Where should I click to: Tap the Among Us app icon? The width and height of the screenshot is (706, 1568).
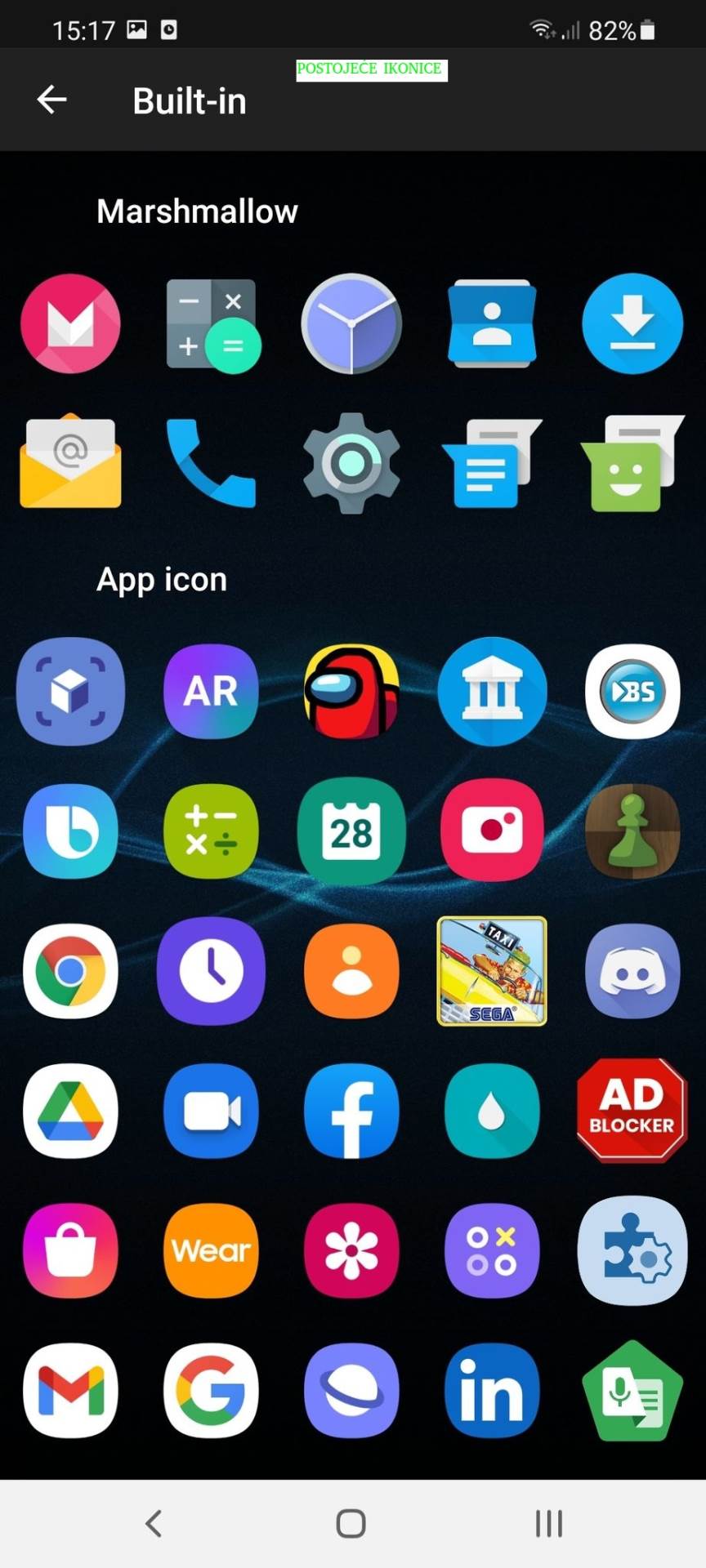[351, 691]
